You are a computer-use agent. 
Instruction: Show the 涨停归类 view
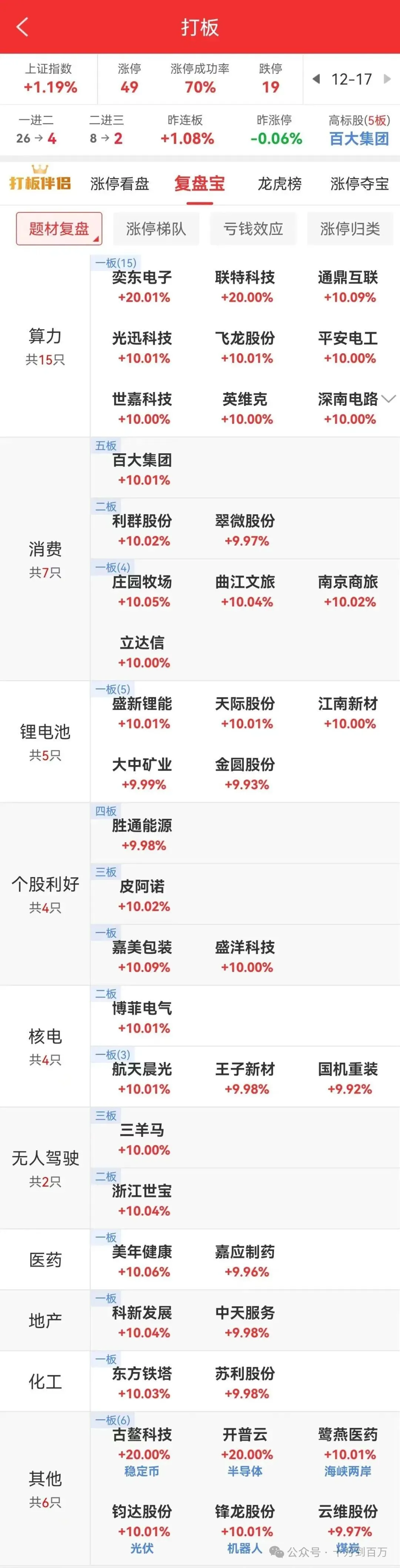350,229
